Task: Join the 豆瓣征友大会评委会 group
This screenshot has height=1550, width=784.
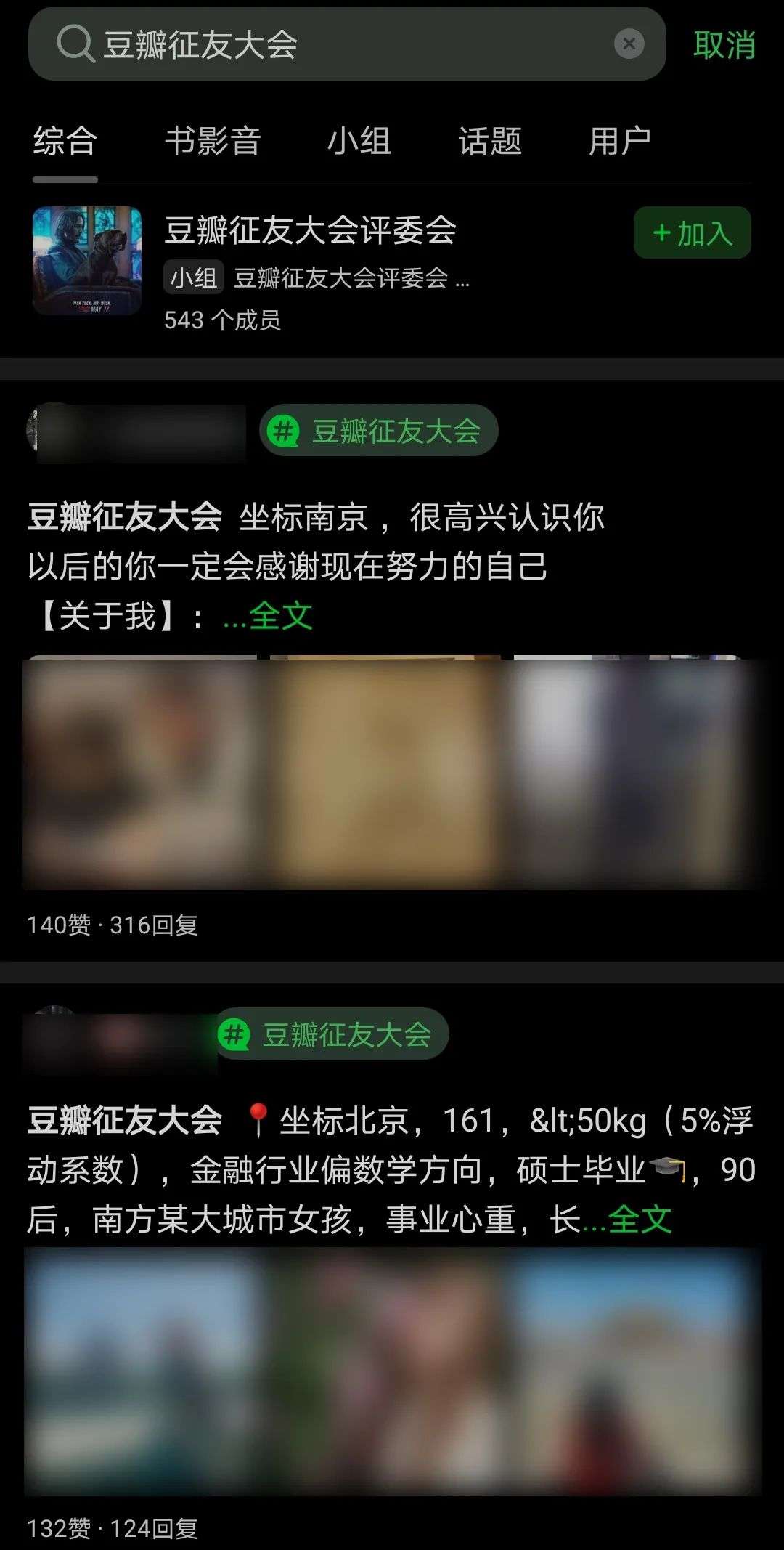Action: 692,233
